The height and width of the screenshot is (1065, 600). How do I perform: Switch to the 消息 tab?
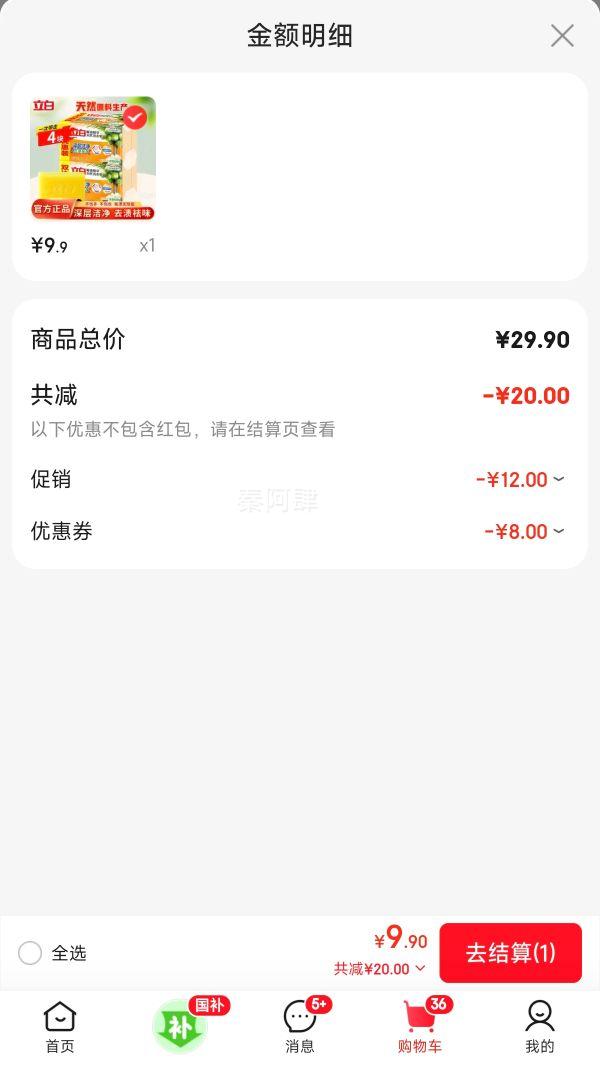pos(300,1027)
